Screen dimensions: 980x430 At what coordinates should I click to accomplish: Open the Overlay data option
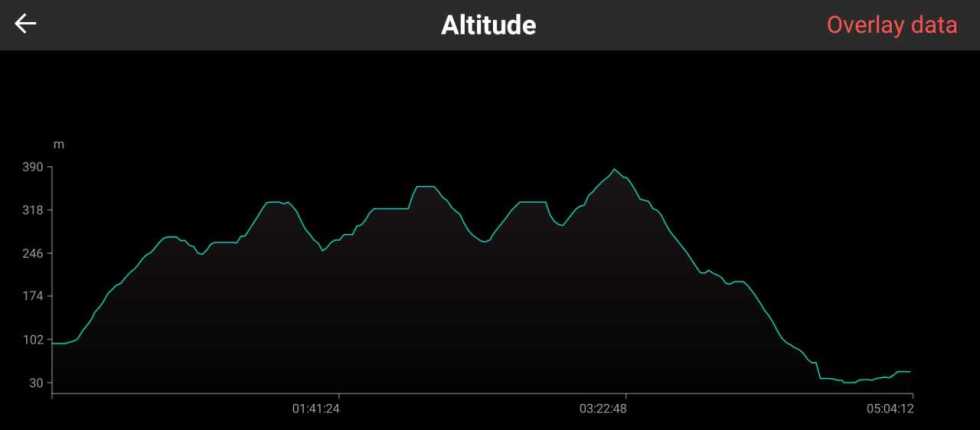(891, 25)
